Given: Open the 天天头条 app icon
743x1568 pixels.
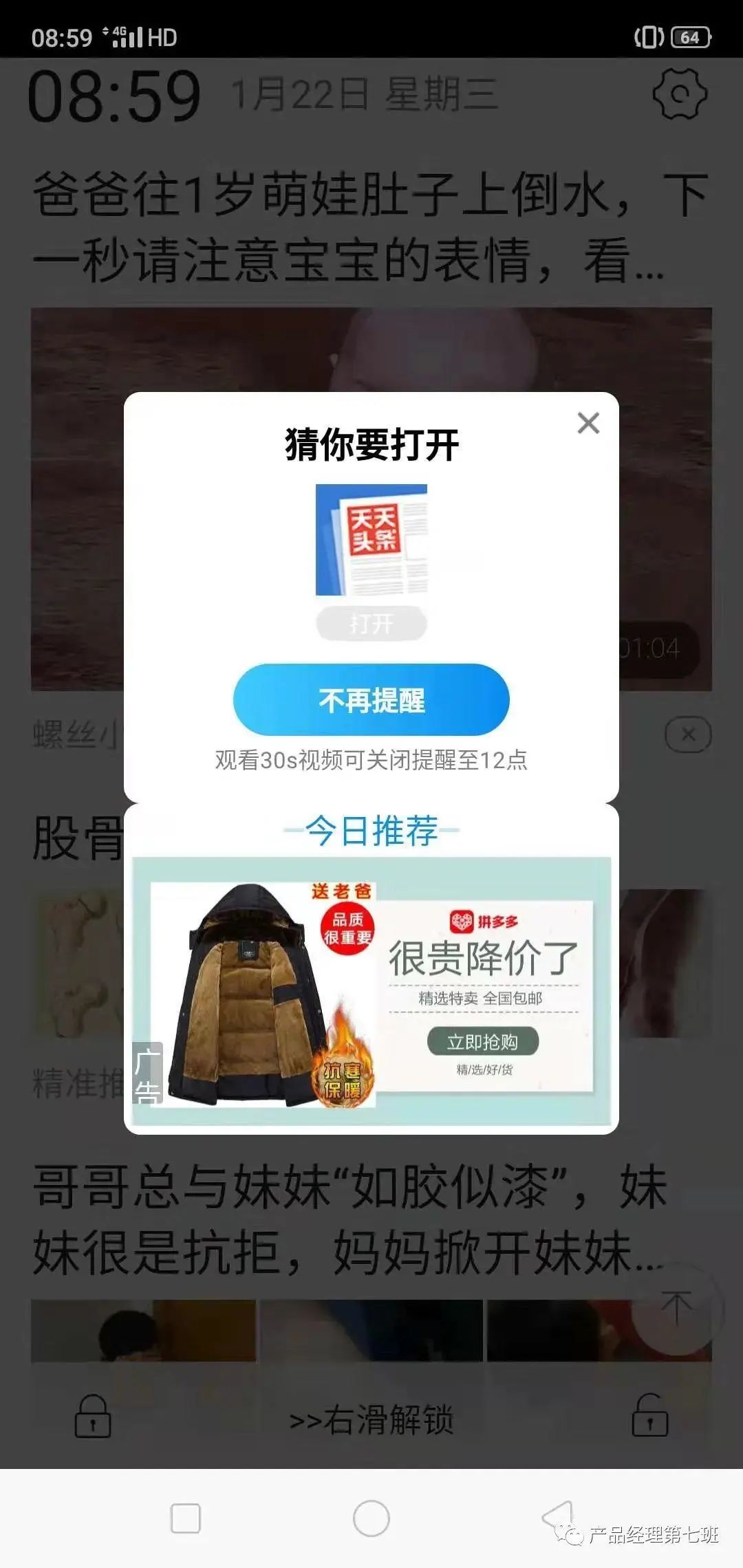Looking at the screenshot, I should click(x=371, y=540).
